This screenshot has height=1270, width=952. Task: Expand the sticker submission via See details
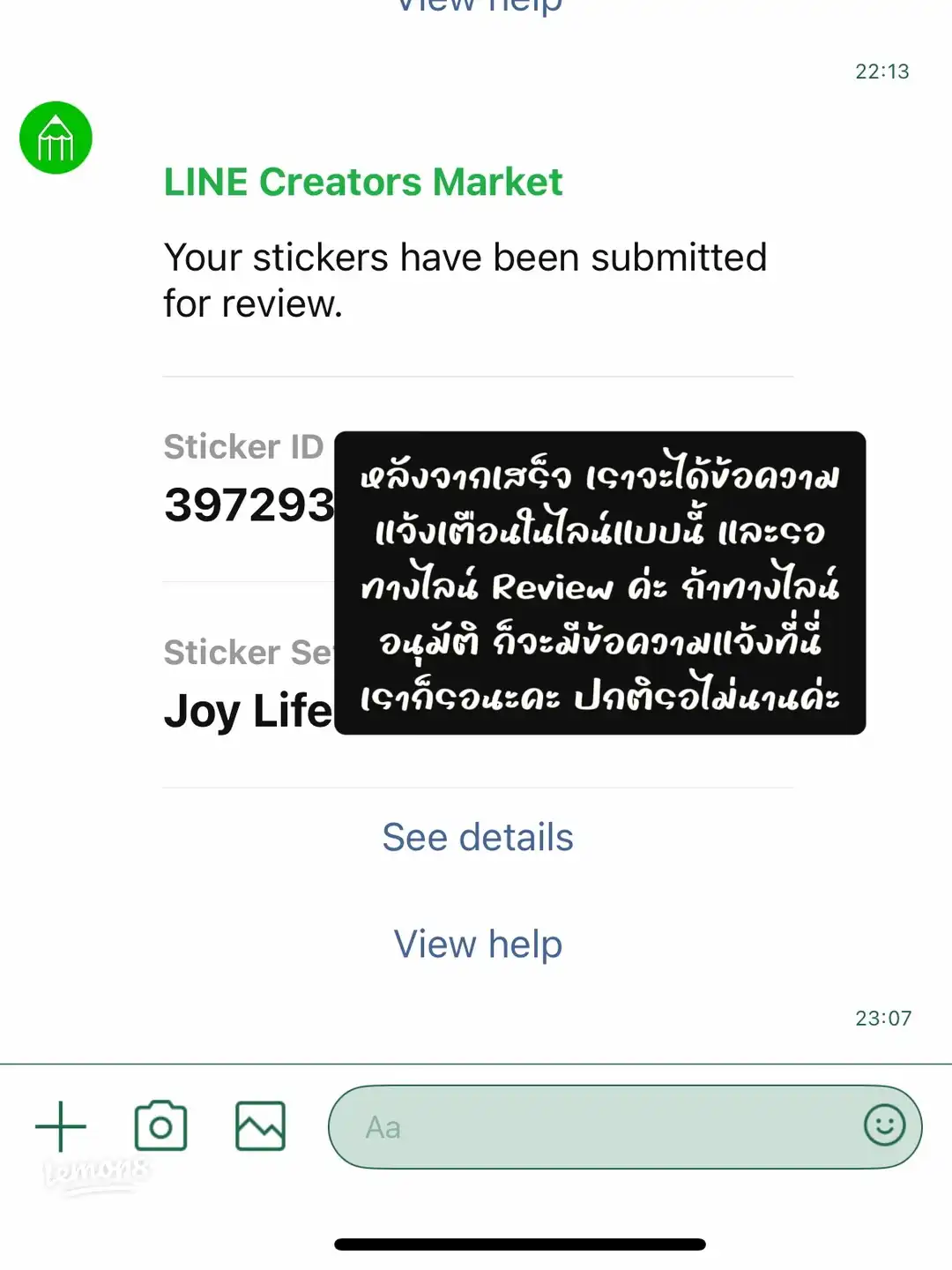pos(477,837)
